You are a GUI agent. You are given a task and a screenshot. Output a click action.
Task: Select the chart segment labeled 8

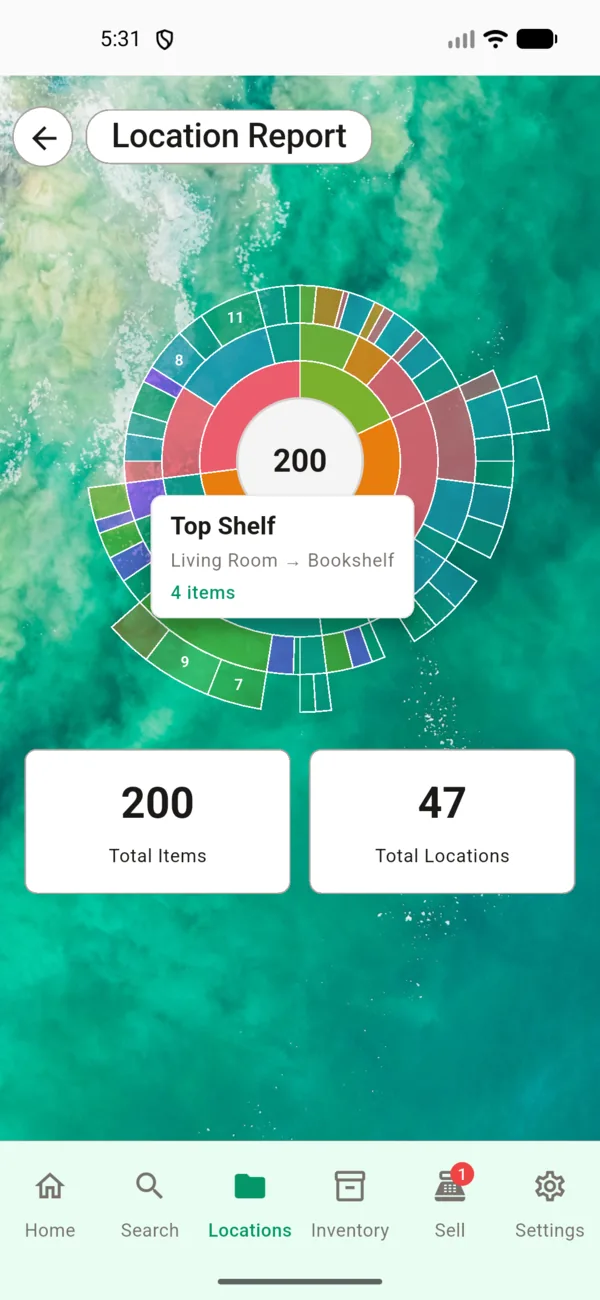pyautogui.click(x=179, y=360)
